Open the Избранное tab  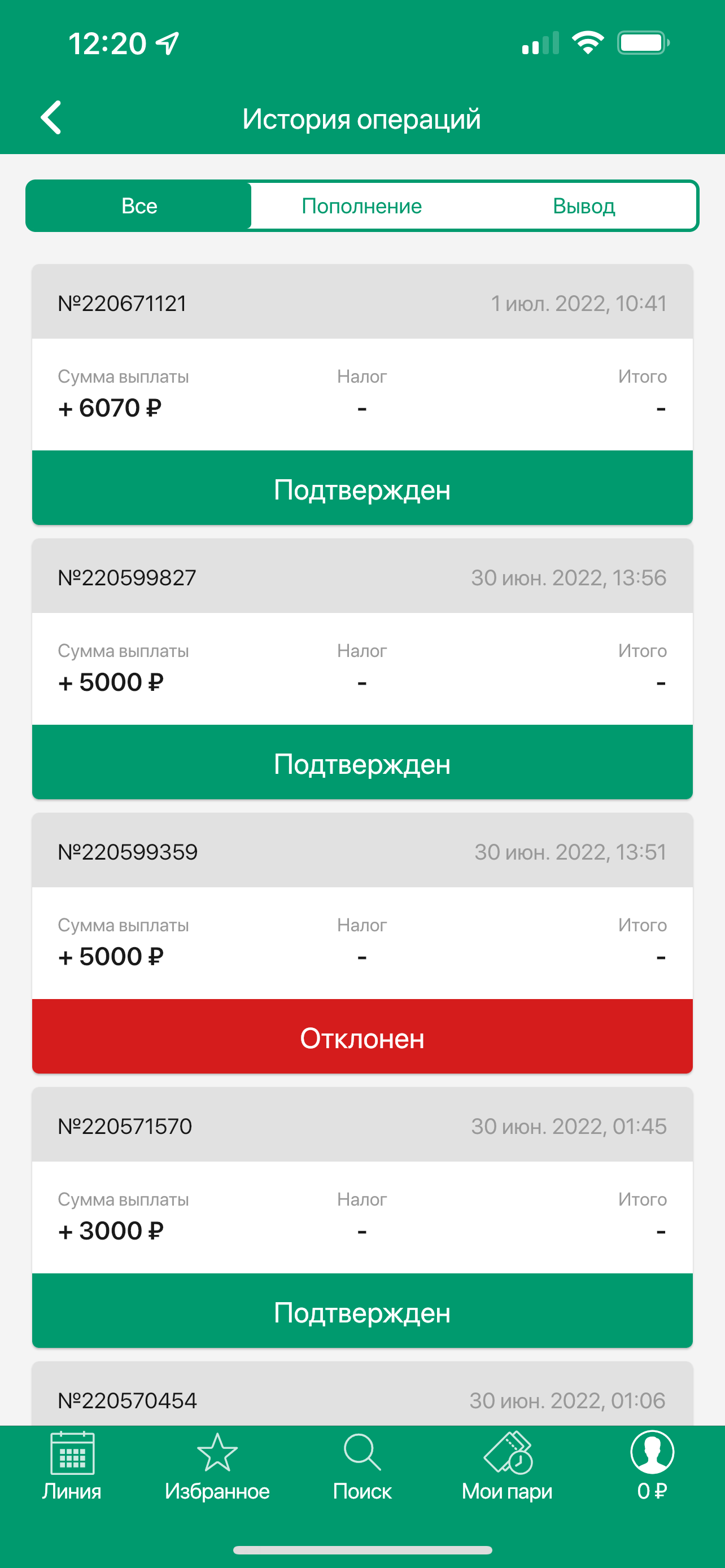pos(217,1466)
